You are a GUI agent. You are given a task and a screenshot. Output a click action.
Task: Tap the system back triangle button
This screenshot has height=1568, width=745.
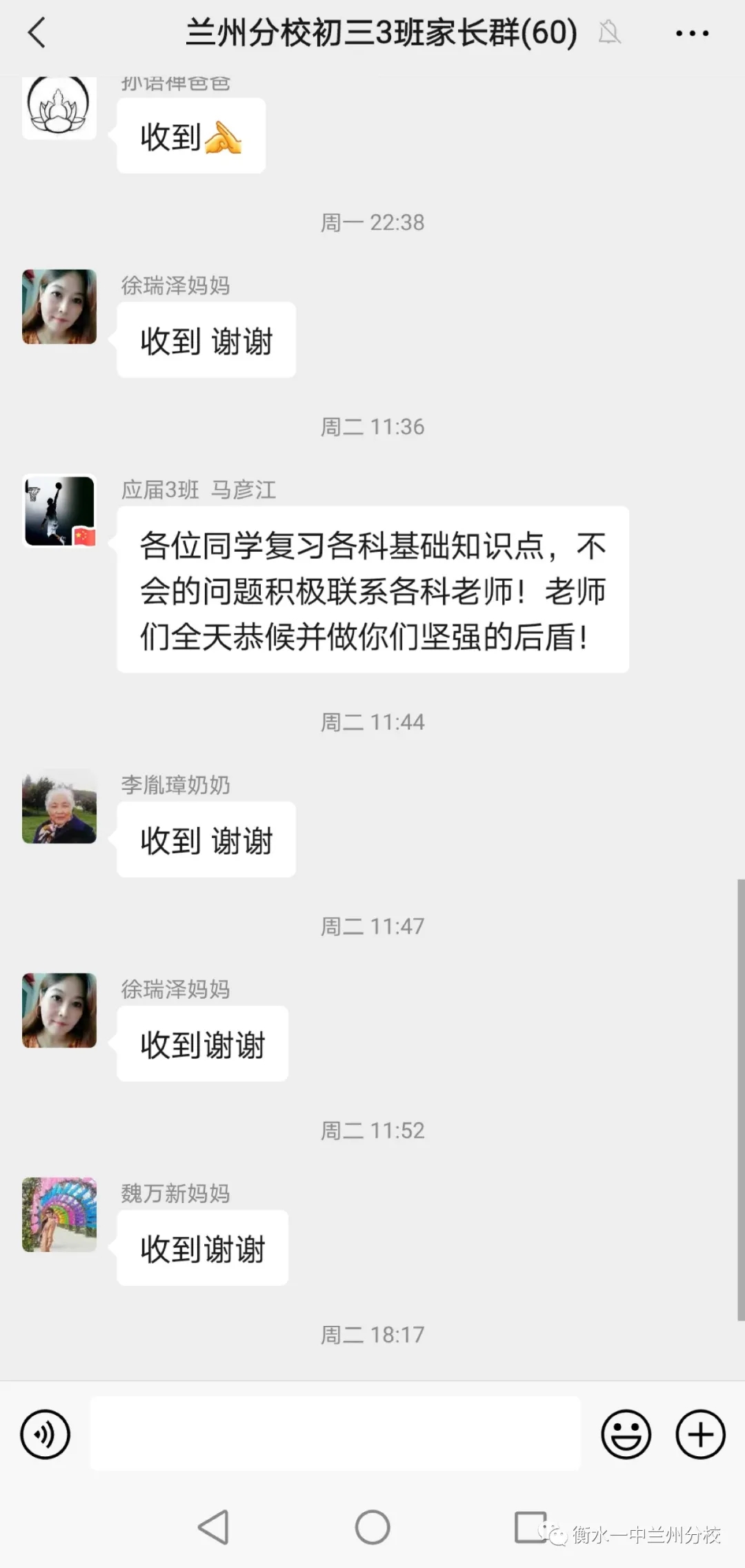pyautogui.click(x=214, y=1527)
